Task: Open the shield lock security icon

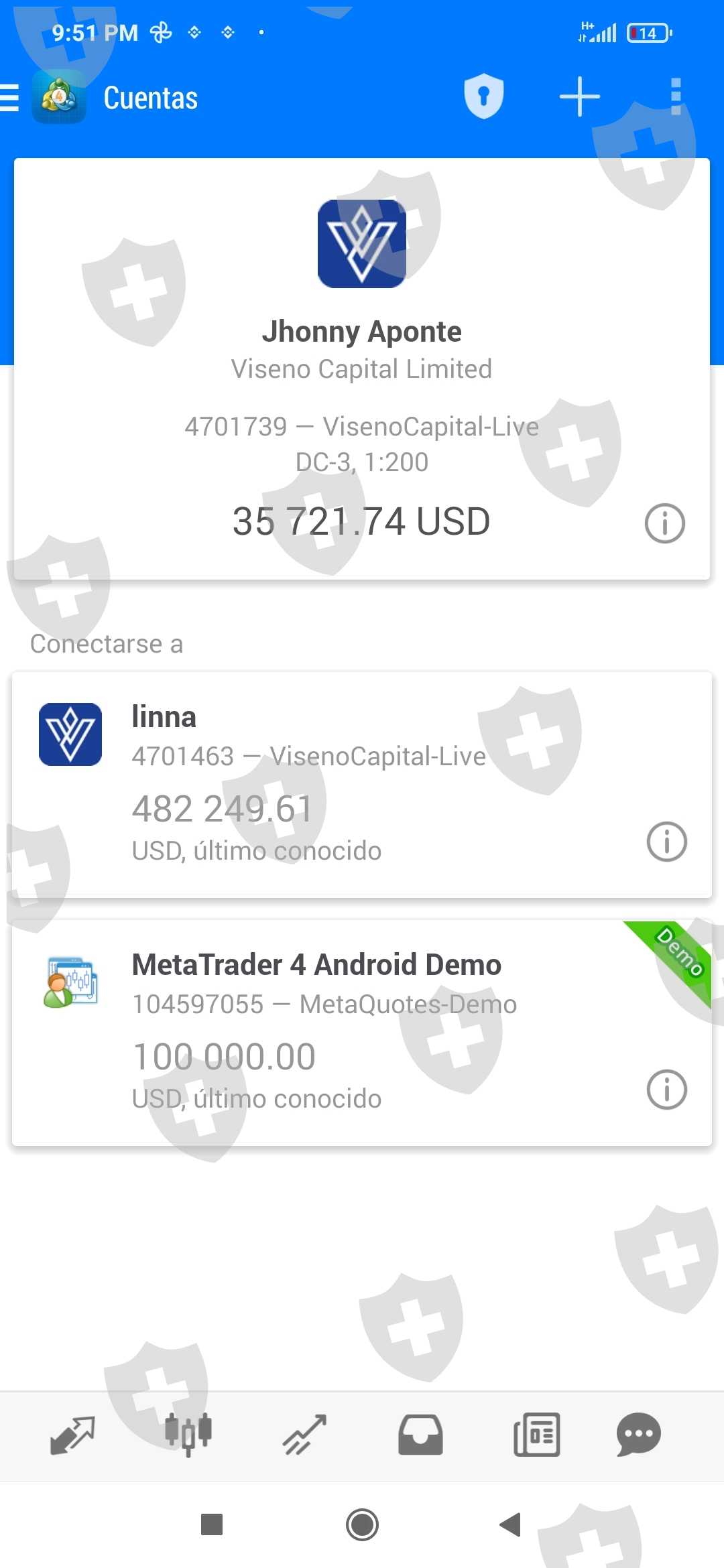Action: pos(483,97)
